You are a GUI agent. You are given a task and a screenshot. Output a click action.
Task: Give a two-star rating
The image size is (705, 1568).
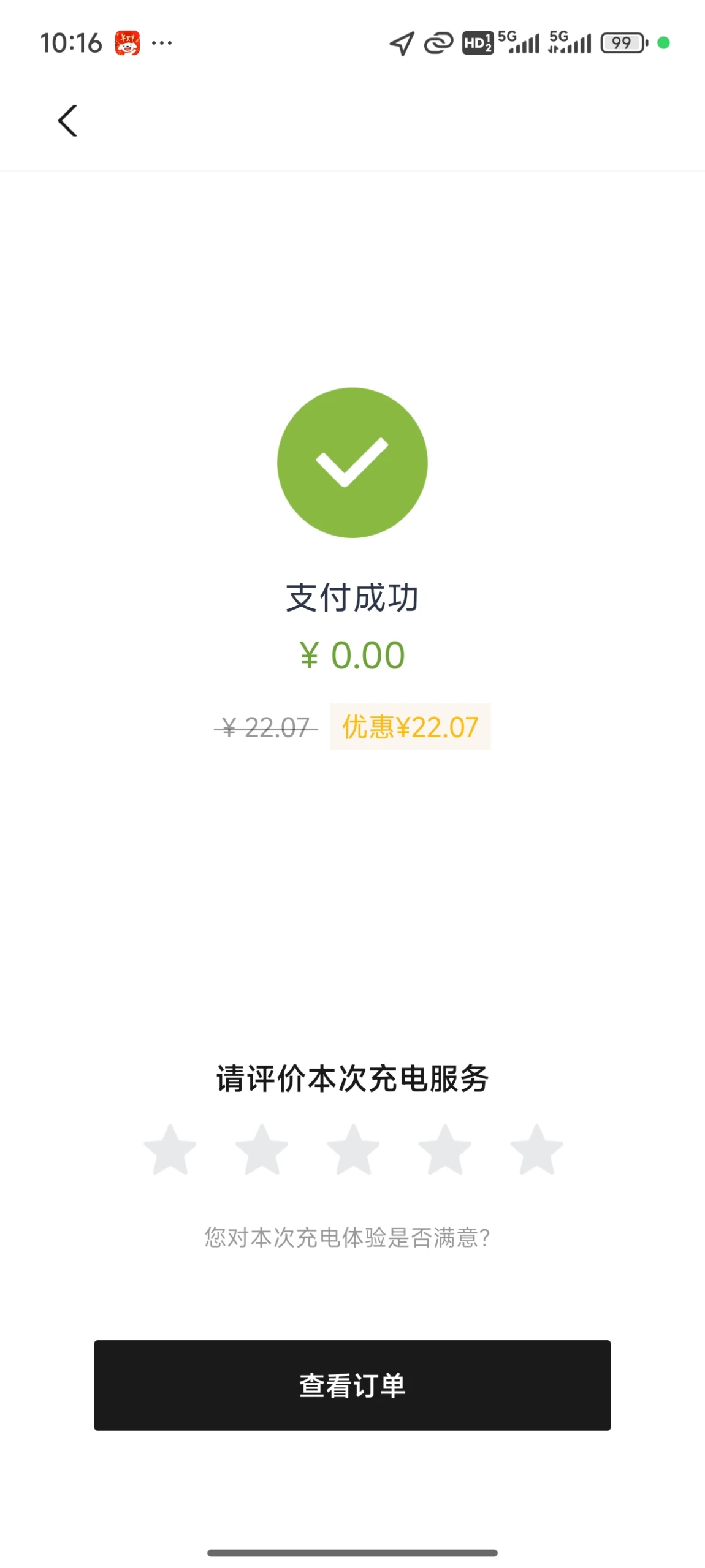[262, 1149]
